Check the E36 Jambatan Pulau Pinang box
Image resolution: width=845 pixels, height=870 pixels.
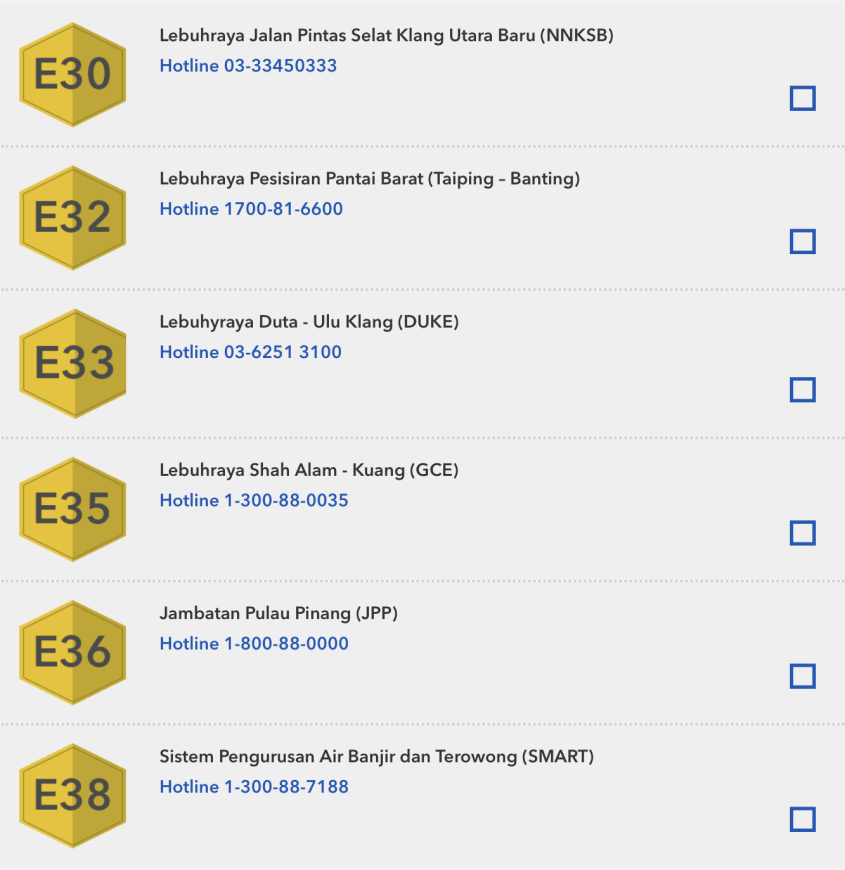tap(802, 676)
